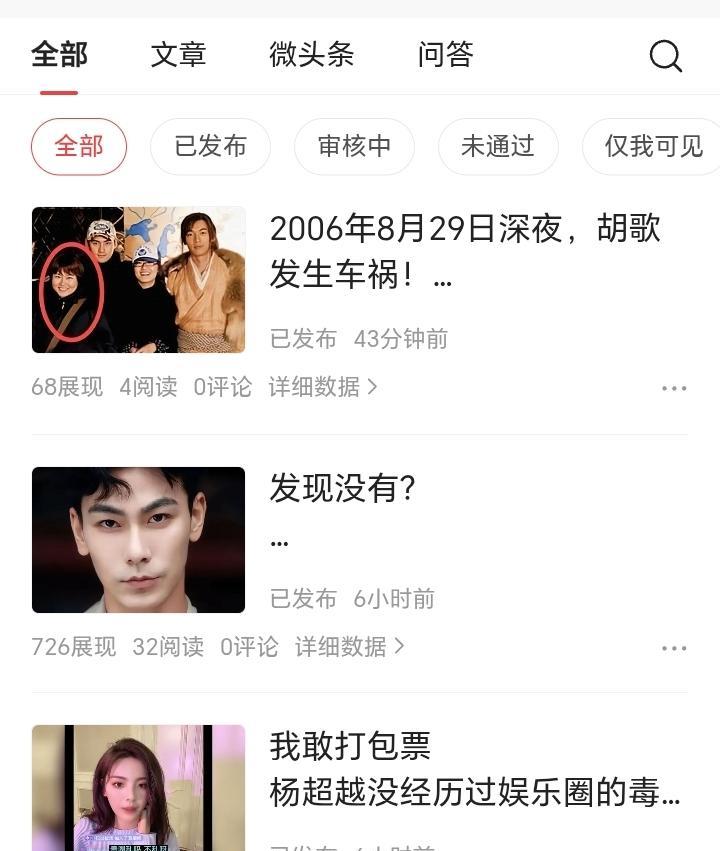View 详细数据 for the 发现没有? post
This screenshot has height=851, width=720.
(x=349, y=647)
